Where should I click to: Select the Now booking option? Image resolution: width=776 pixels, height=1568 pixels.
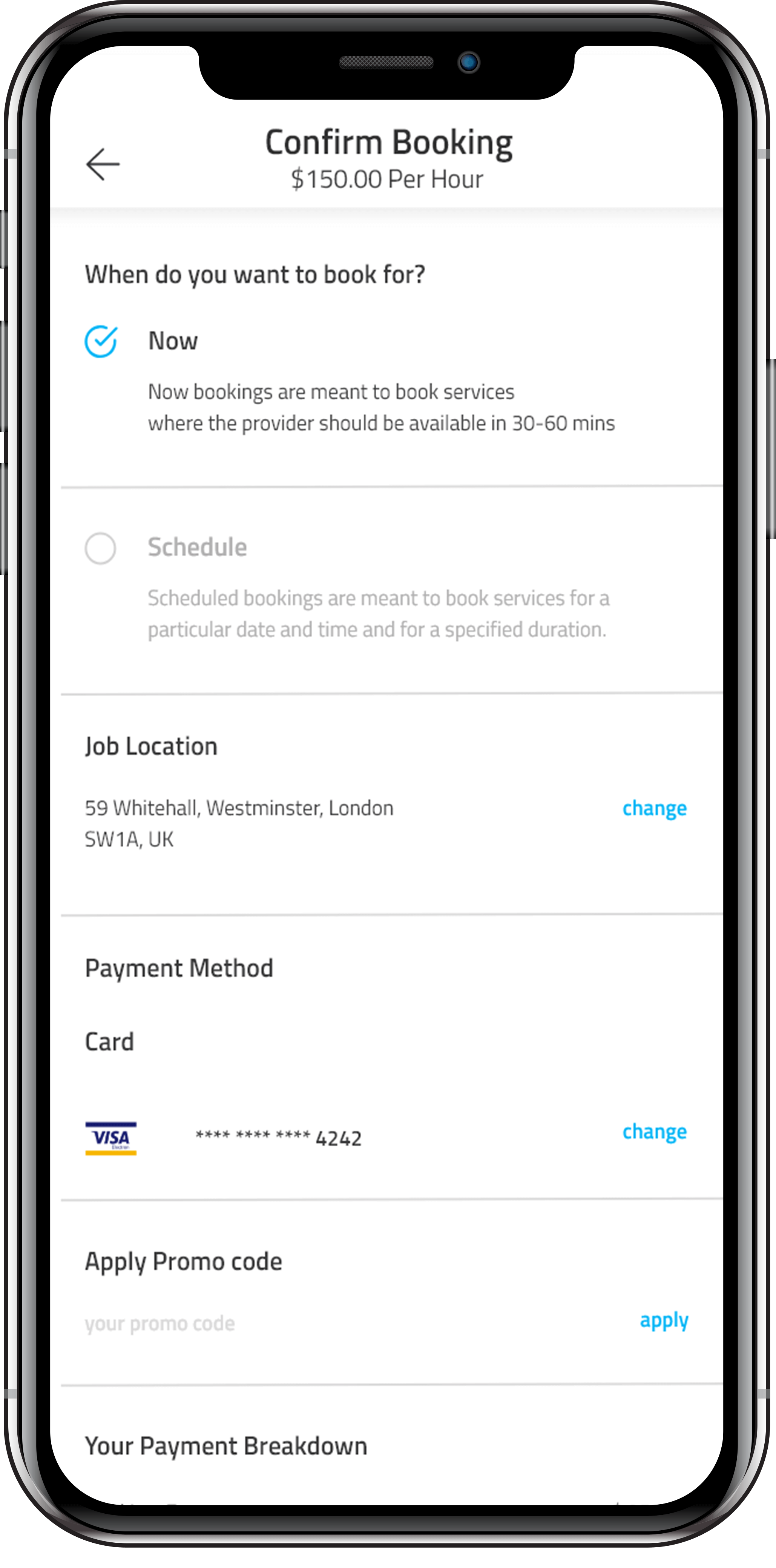coord(100,341)
